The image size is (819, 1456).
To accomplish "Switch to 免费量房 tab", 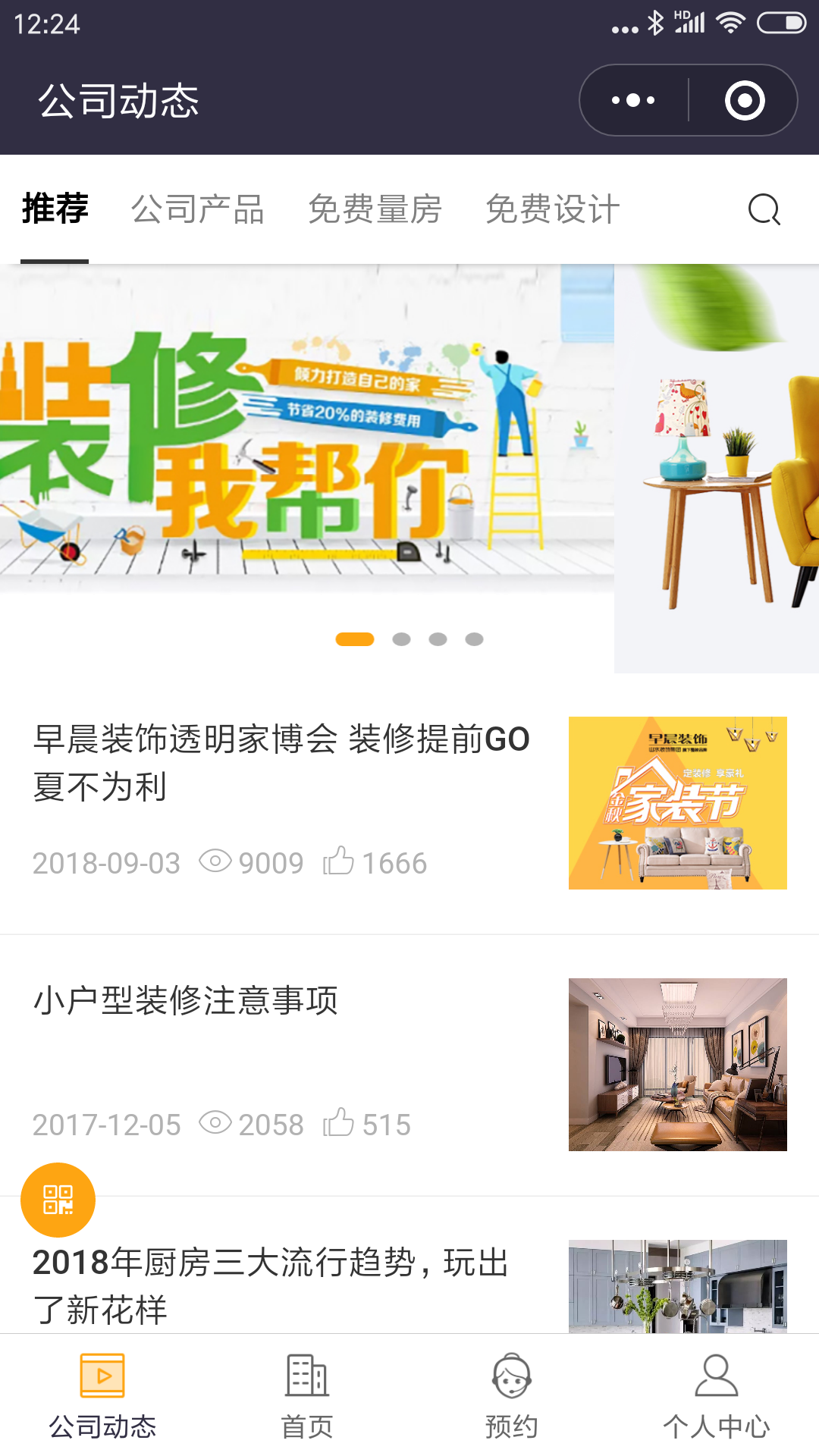I will (375, 209).
